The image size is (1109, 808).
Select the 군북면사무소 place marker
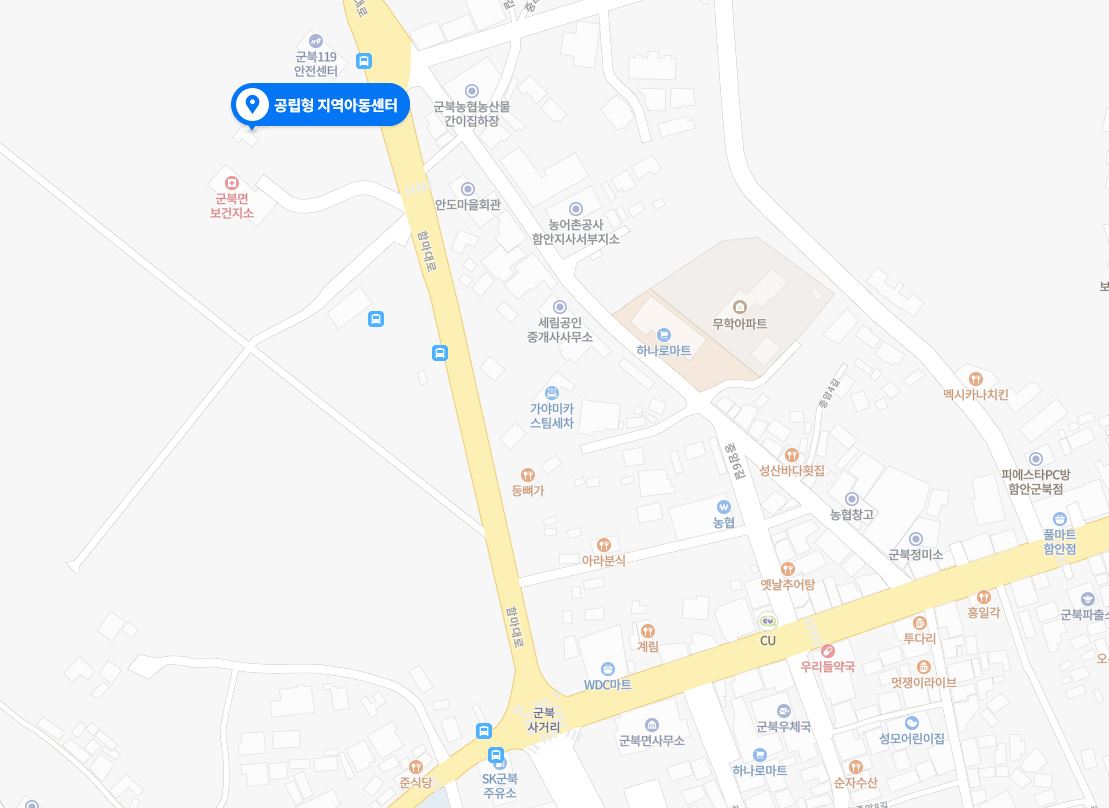pos(652,725)
